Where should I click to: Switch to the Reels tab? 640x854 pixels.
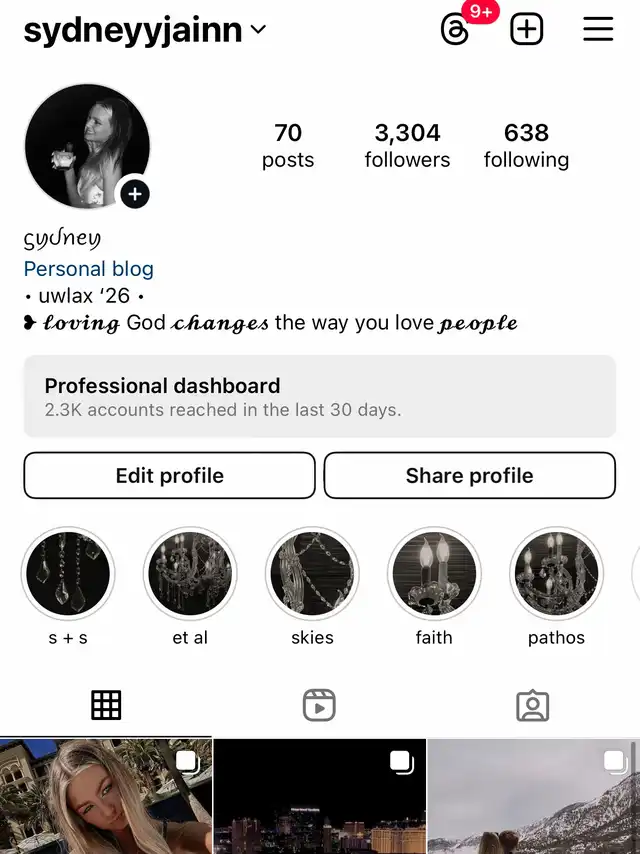319,706
